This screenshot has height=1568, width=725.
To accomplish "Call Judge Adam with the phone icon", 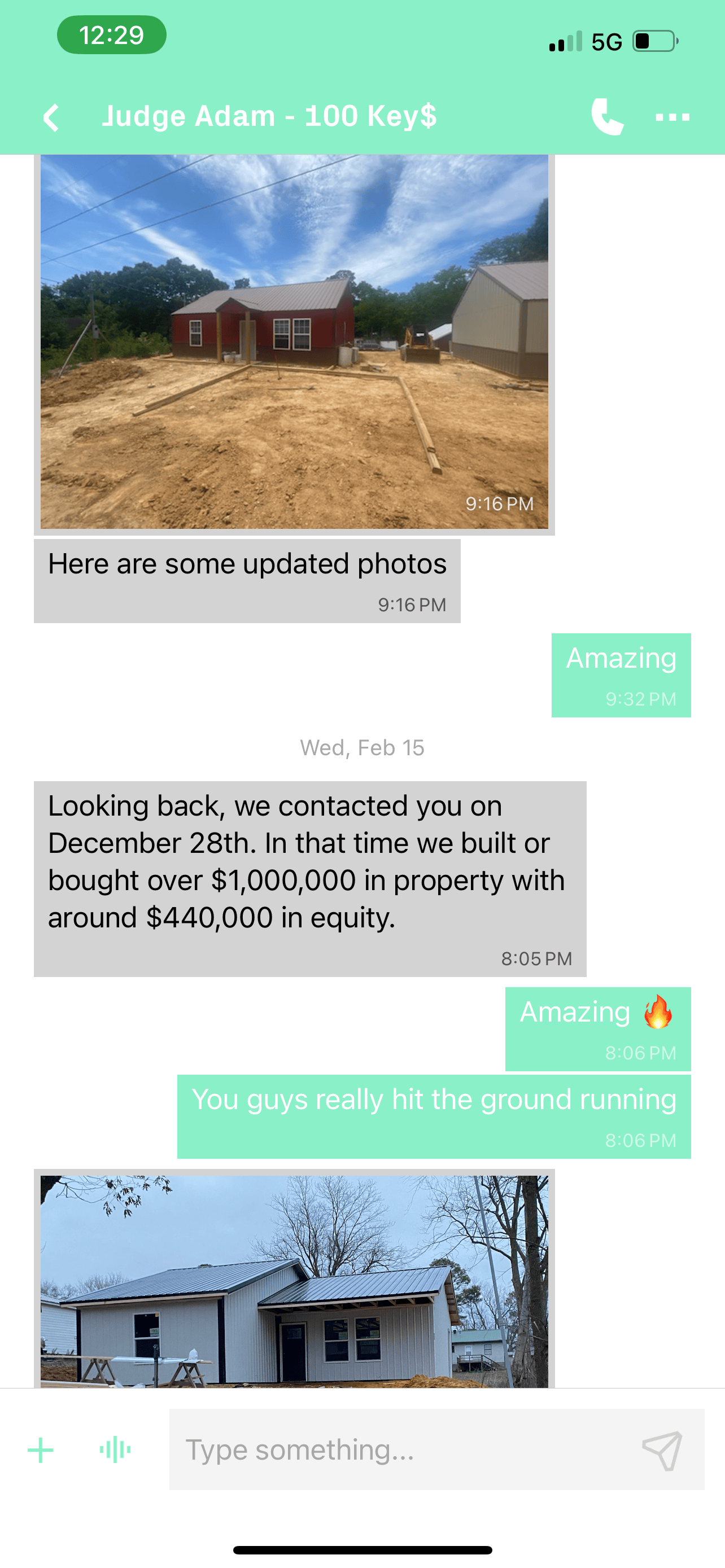I will point(607,116).
